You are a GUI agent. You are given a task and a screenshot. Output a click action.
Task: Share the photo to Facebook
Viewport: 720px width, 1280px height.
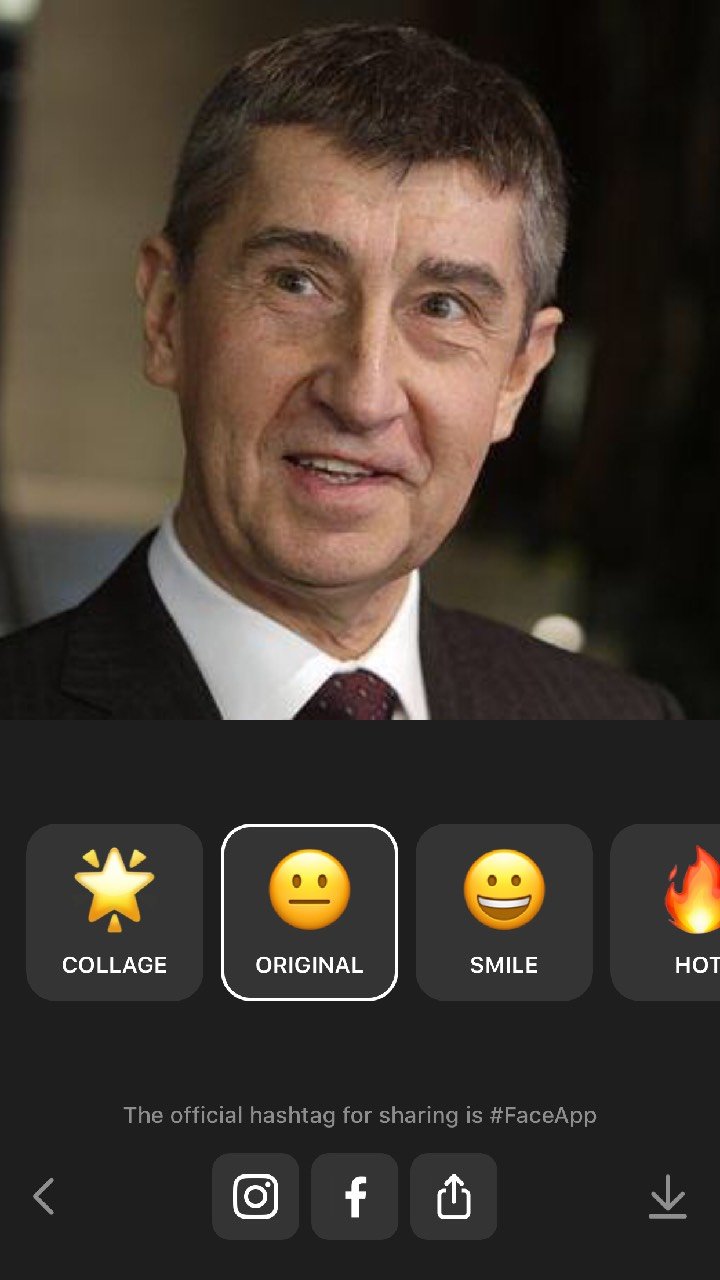[354, 1196]
